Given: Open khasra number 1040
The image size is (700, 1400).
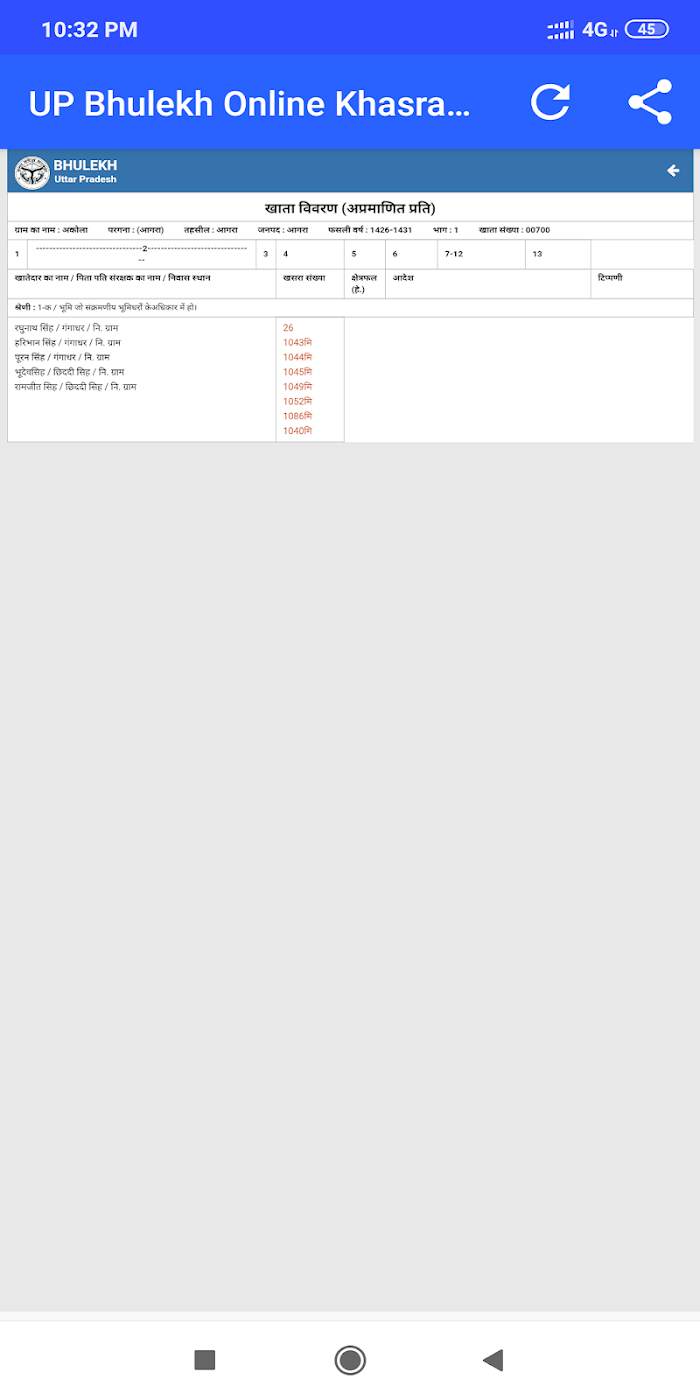Looking at the screenshot, I should point(297,431).
